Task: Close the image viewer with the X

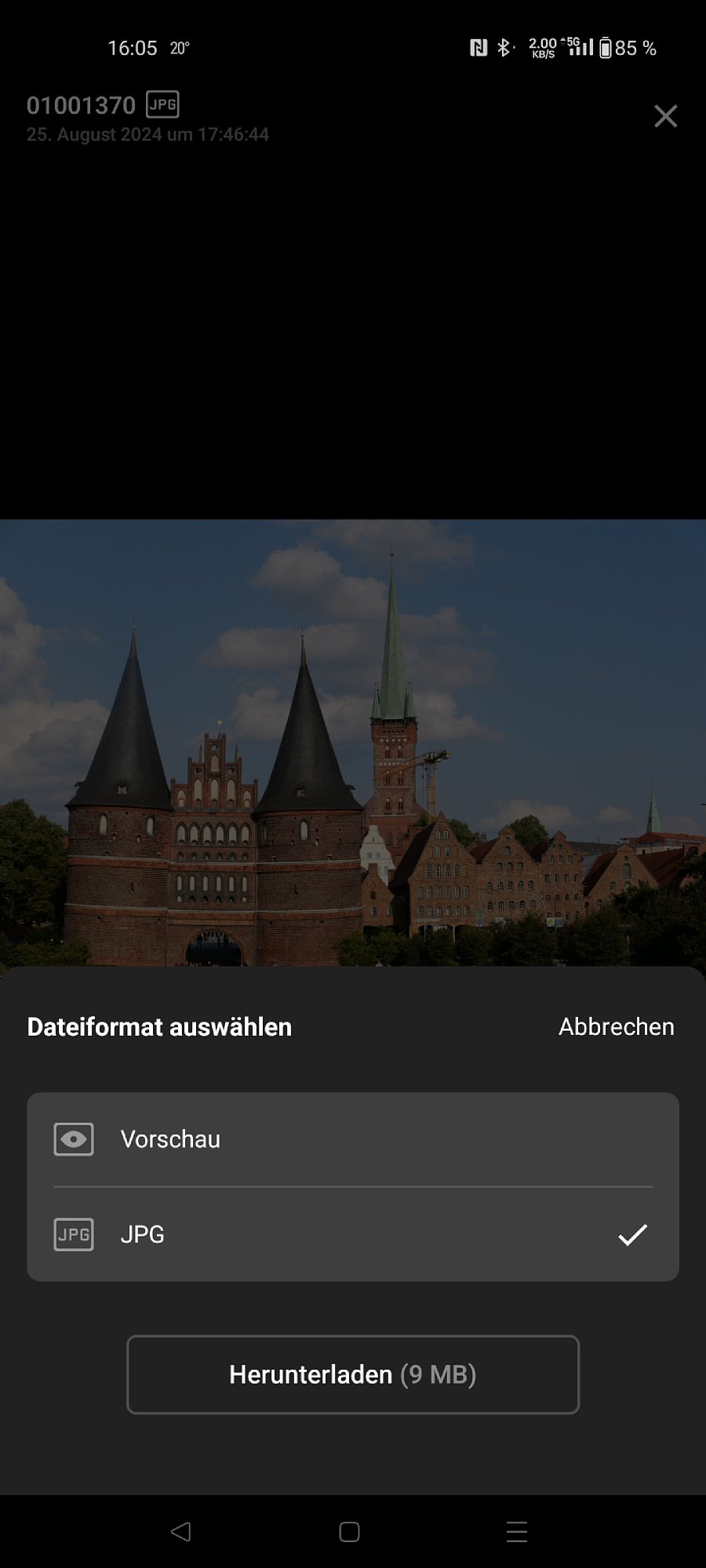Action: [x=665, y=116]
